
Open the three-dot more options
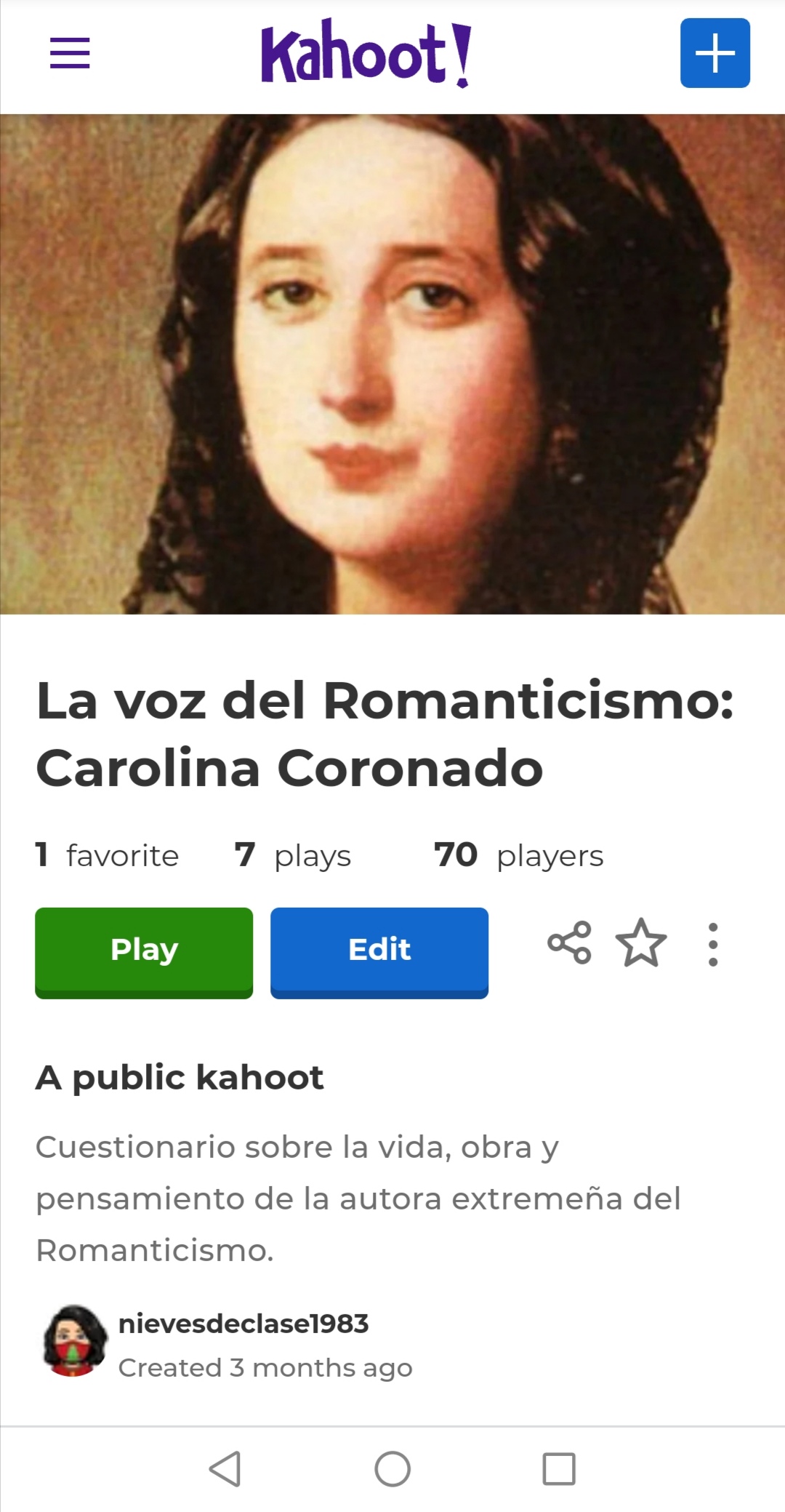click(713, 944)
